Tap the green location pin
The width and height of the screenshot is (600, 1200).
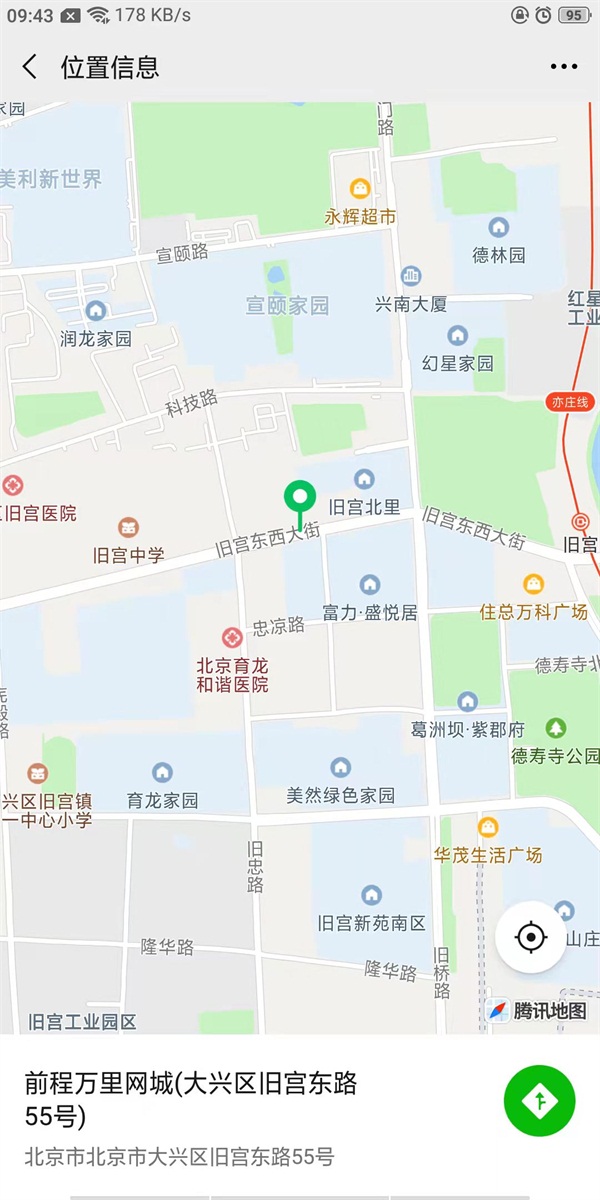pos(300,499)
